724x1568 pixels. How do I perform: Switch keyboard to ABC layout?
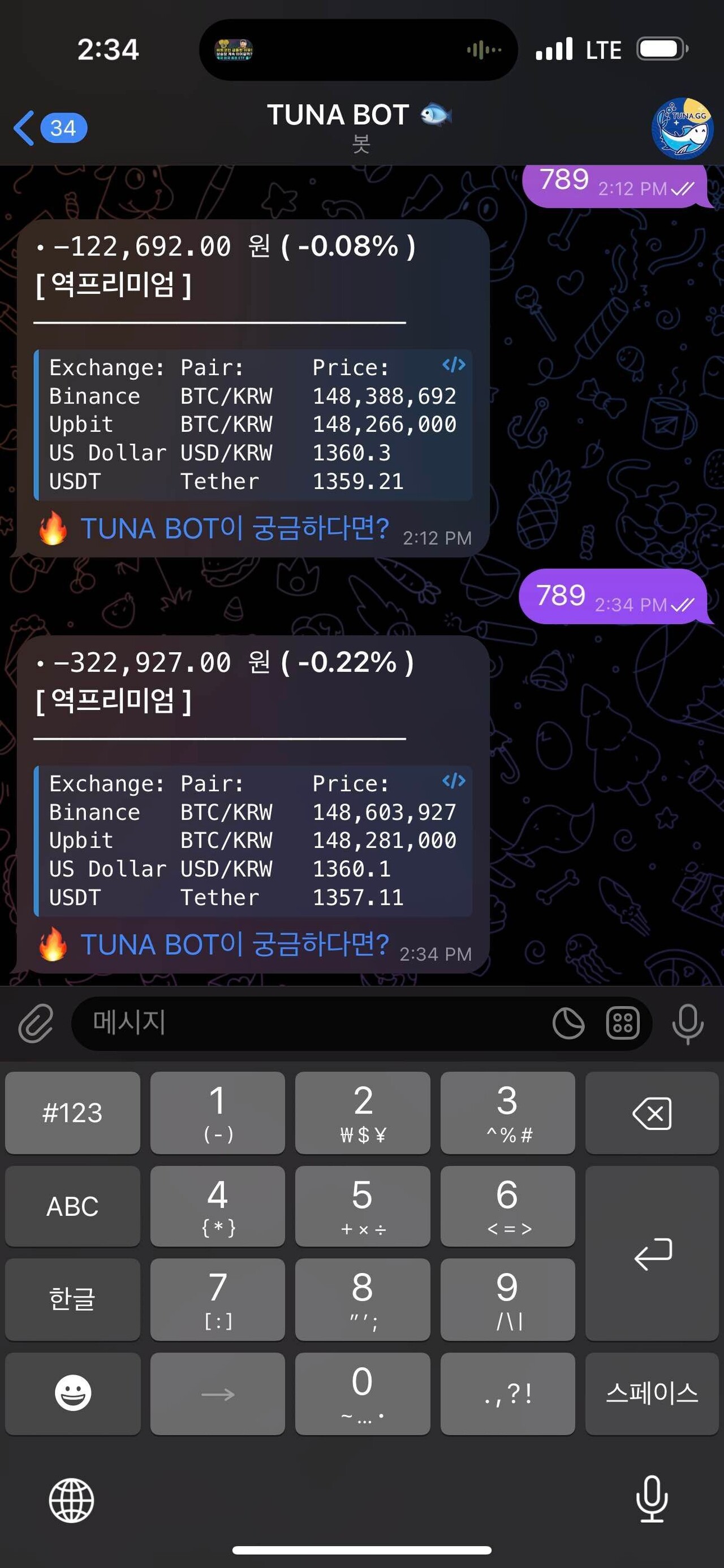pyautogui.click(x=72, y=1206)
